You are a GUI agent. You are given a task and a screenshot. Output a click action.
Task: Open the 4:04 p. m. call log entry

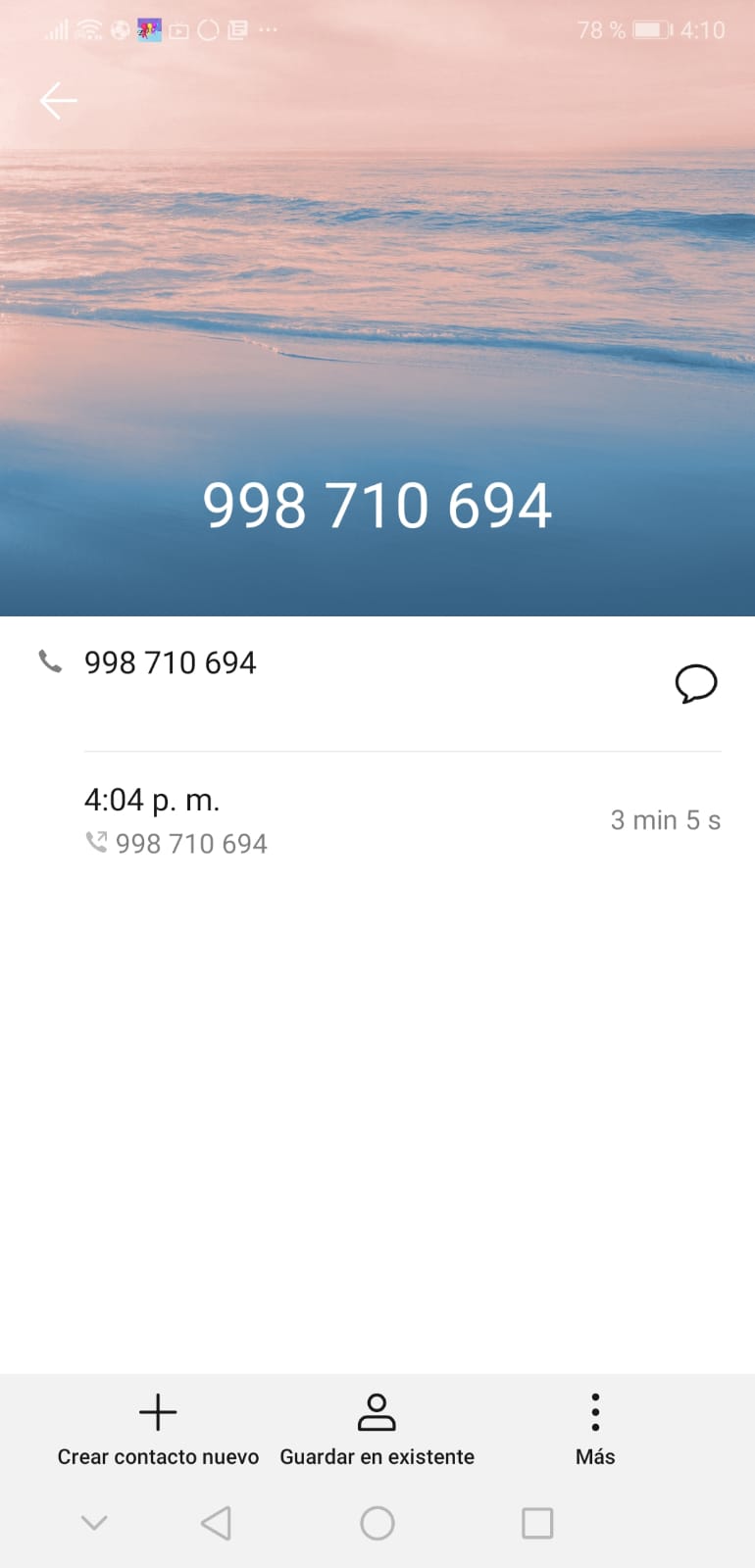click(402, 820)
